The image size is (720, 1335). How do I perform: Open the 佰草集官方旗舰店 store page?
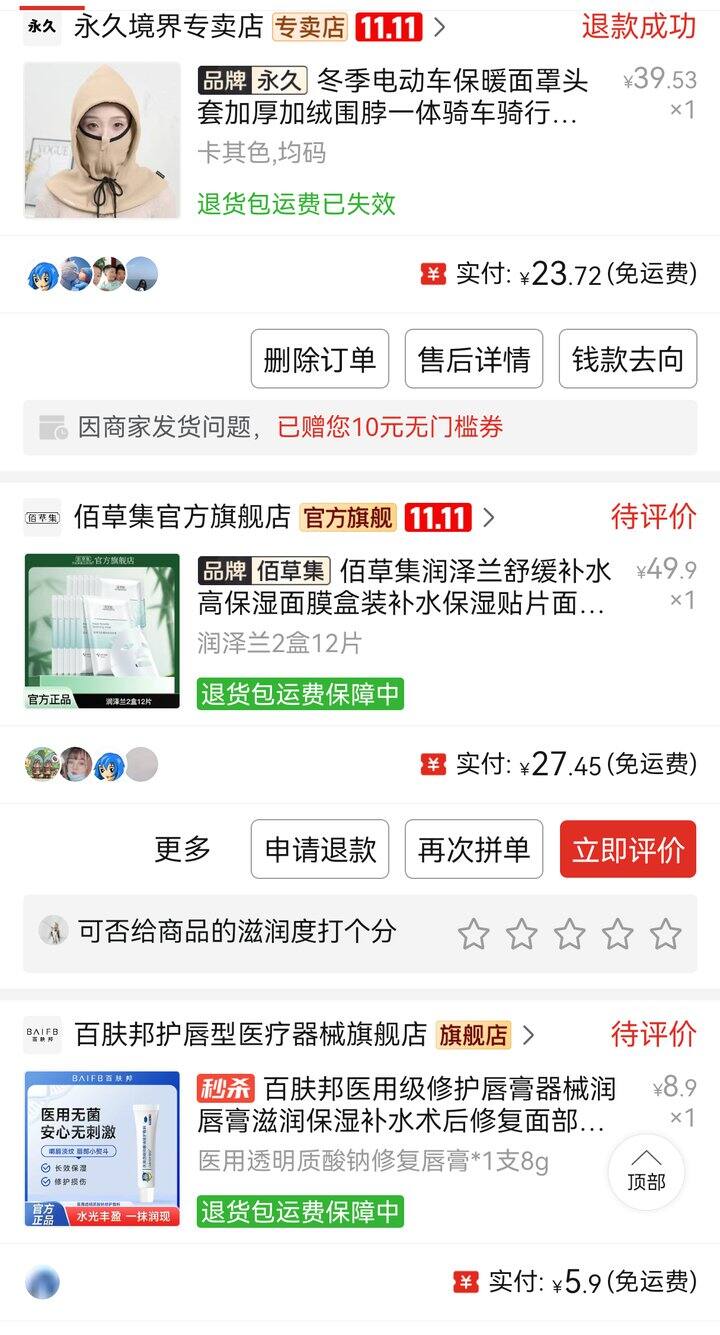click(x=182, y=517)
